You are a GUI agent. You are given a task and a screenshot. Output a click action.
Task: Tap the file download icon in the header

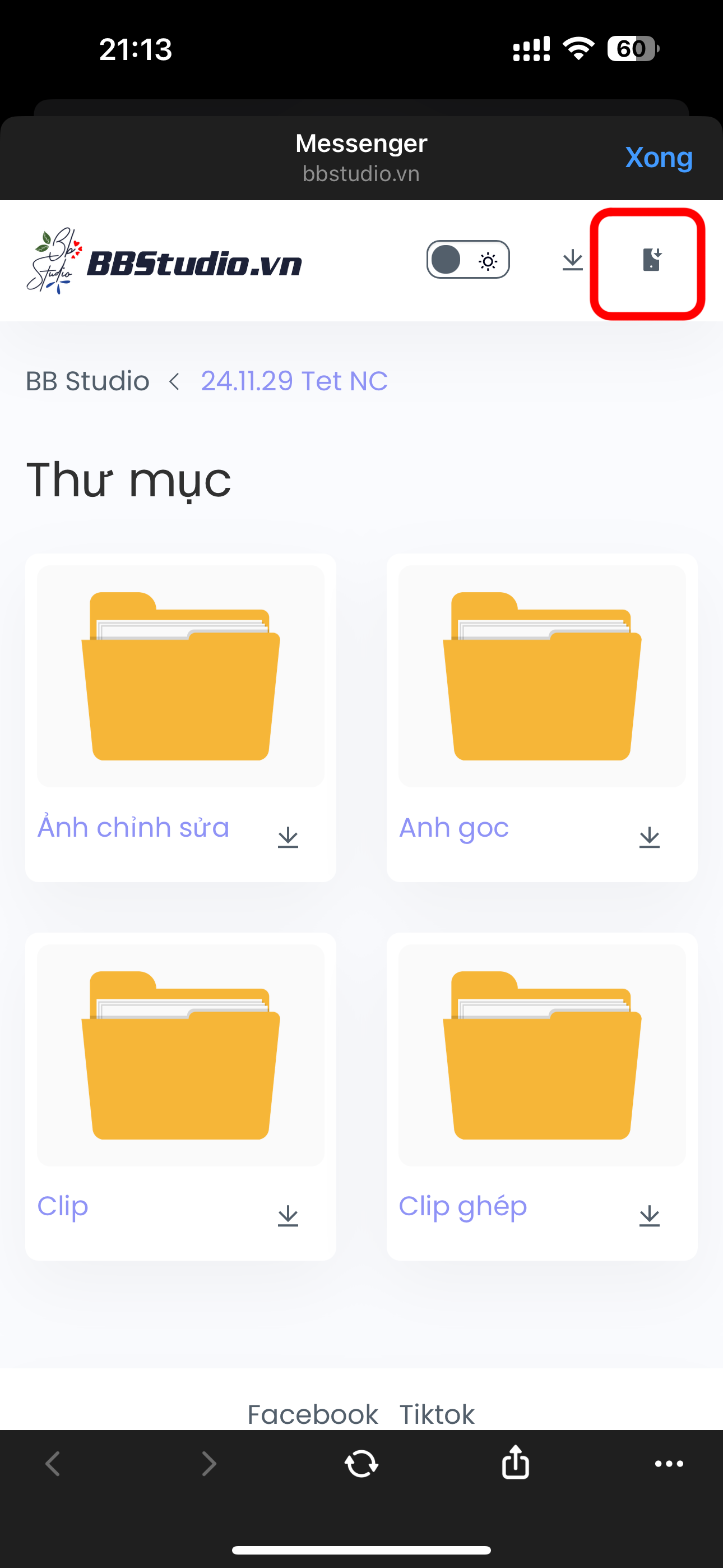coord(651,260)
